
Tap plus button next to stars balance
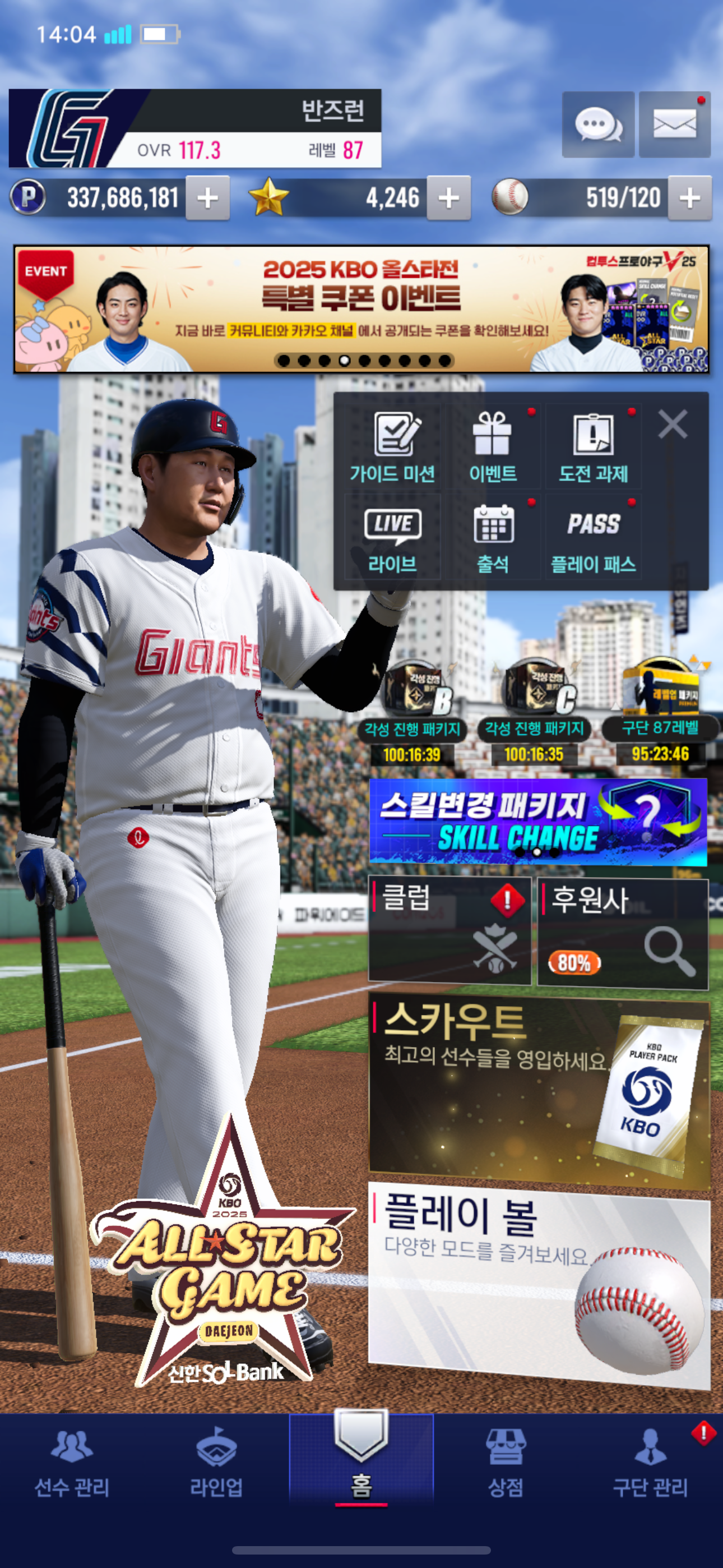coord(448,198)
